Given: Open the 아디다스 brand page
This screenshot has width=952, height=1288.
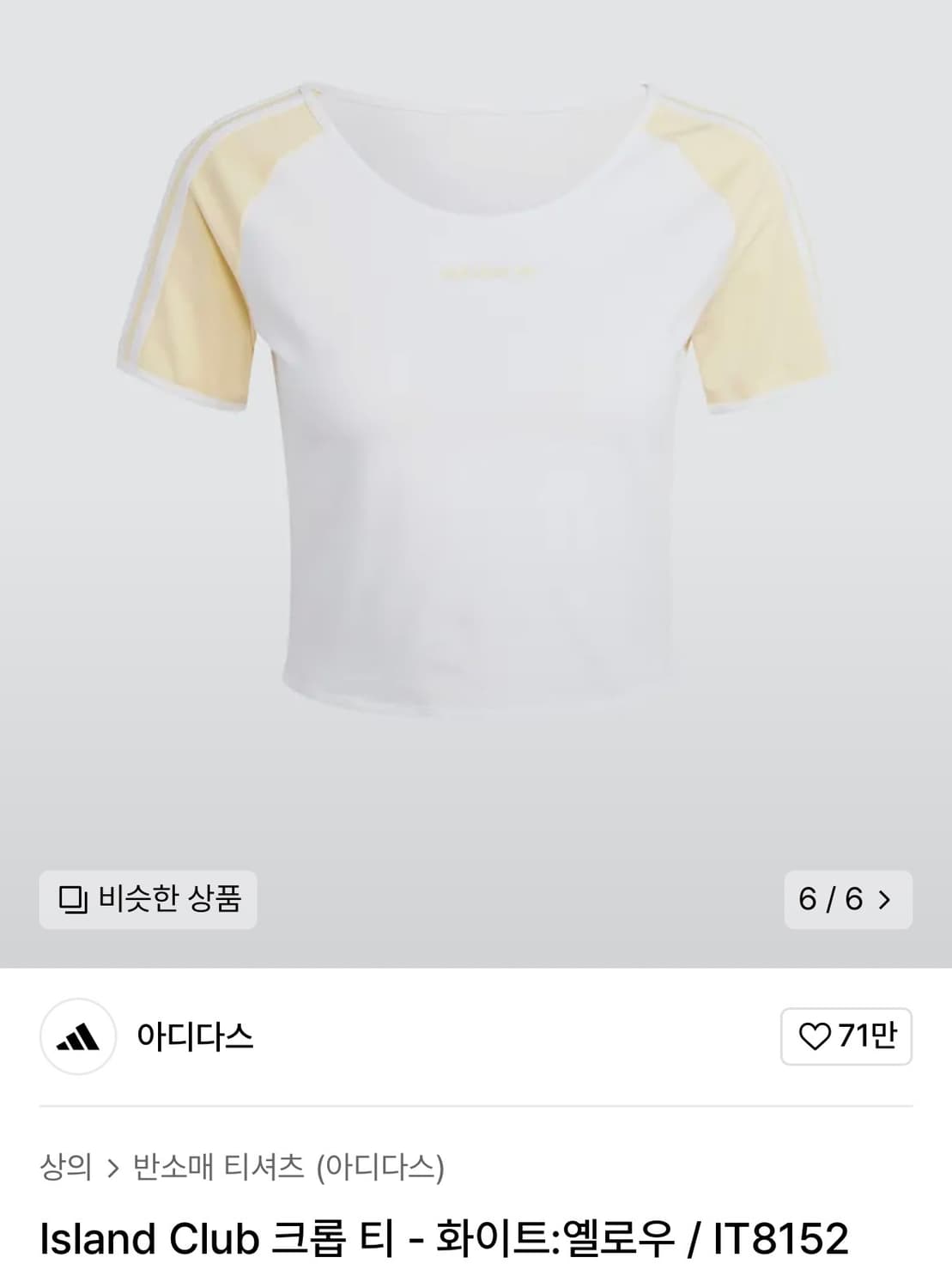Looking at the screenshot, I should coord(194,1036).
